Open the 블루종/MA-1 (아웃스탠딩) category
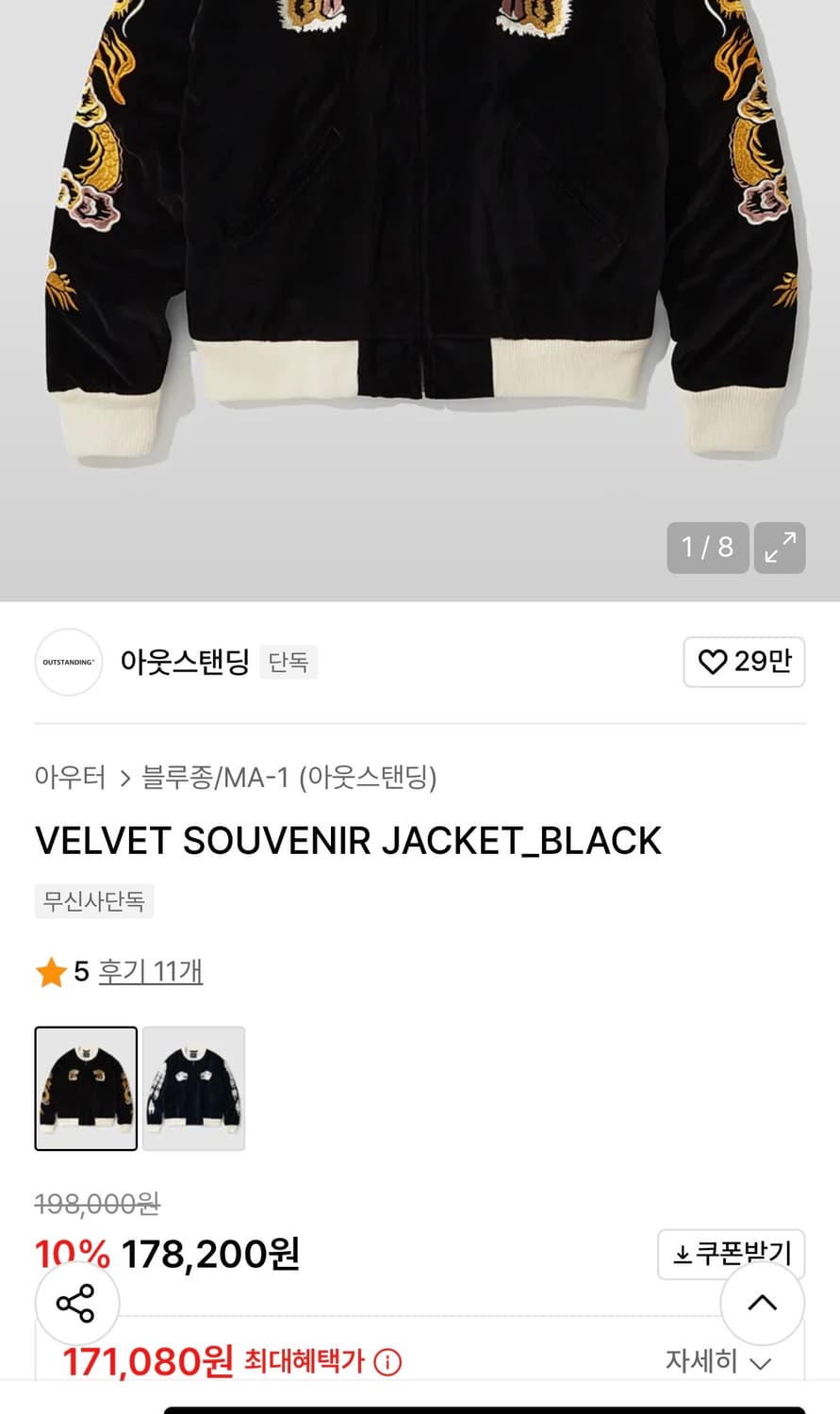 click(x=288, y=778)
